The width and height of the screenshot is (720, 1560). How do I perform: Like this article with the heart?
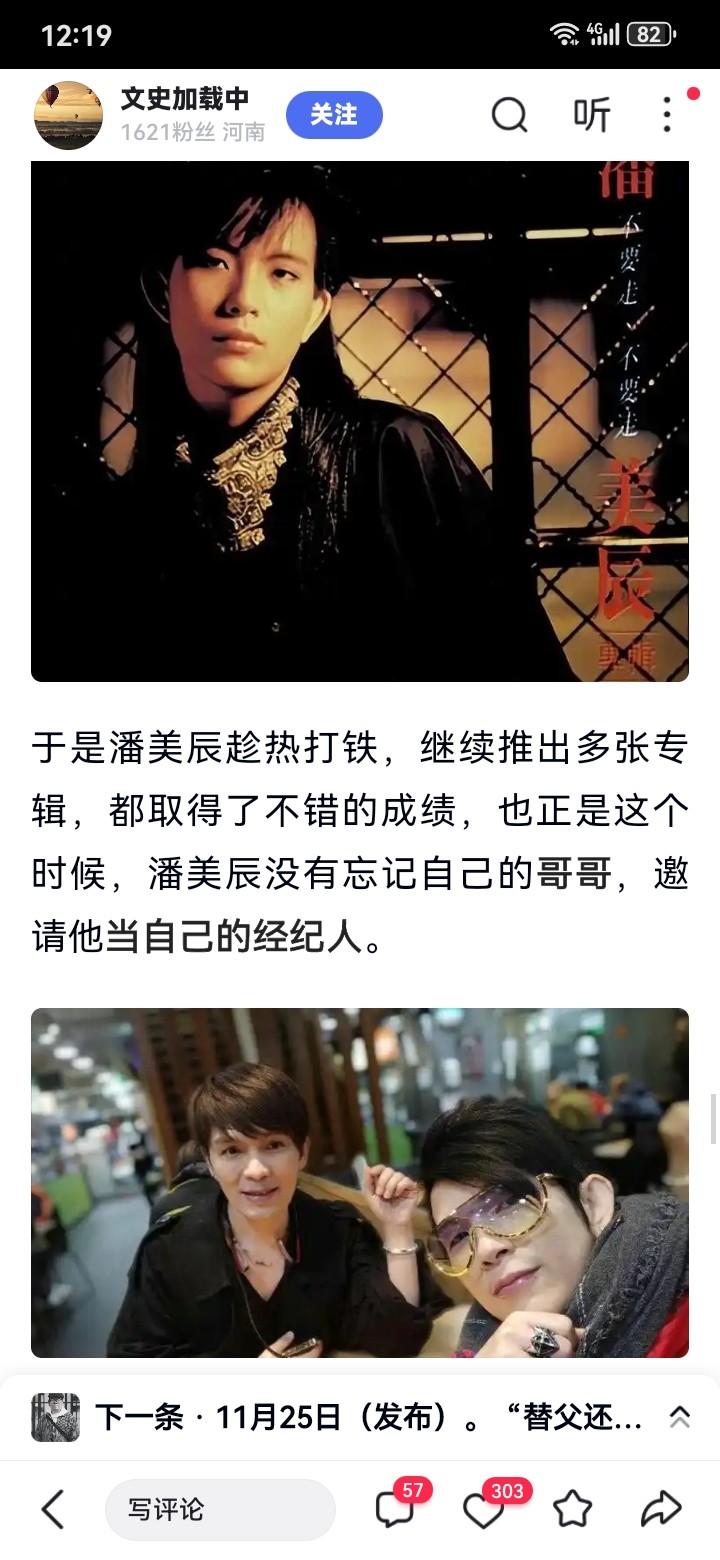[484, 1509]
